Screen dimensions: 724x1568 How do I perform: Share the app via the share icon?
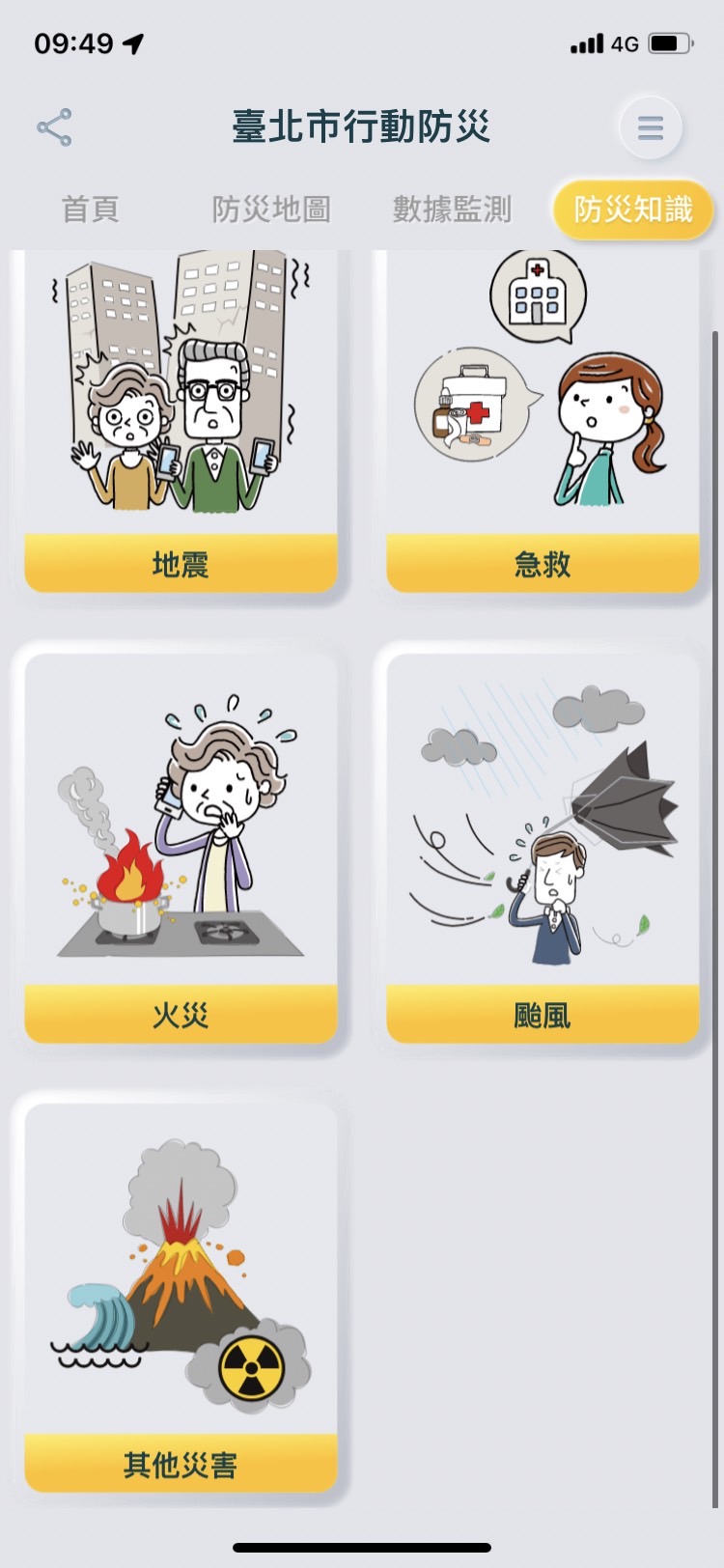click(x=54, y=127)
